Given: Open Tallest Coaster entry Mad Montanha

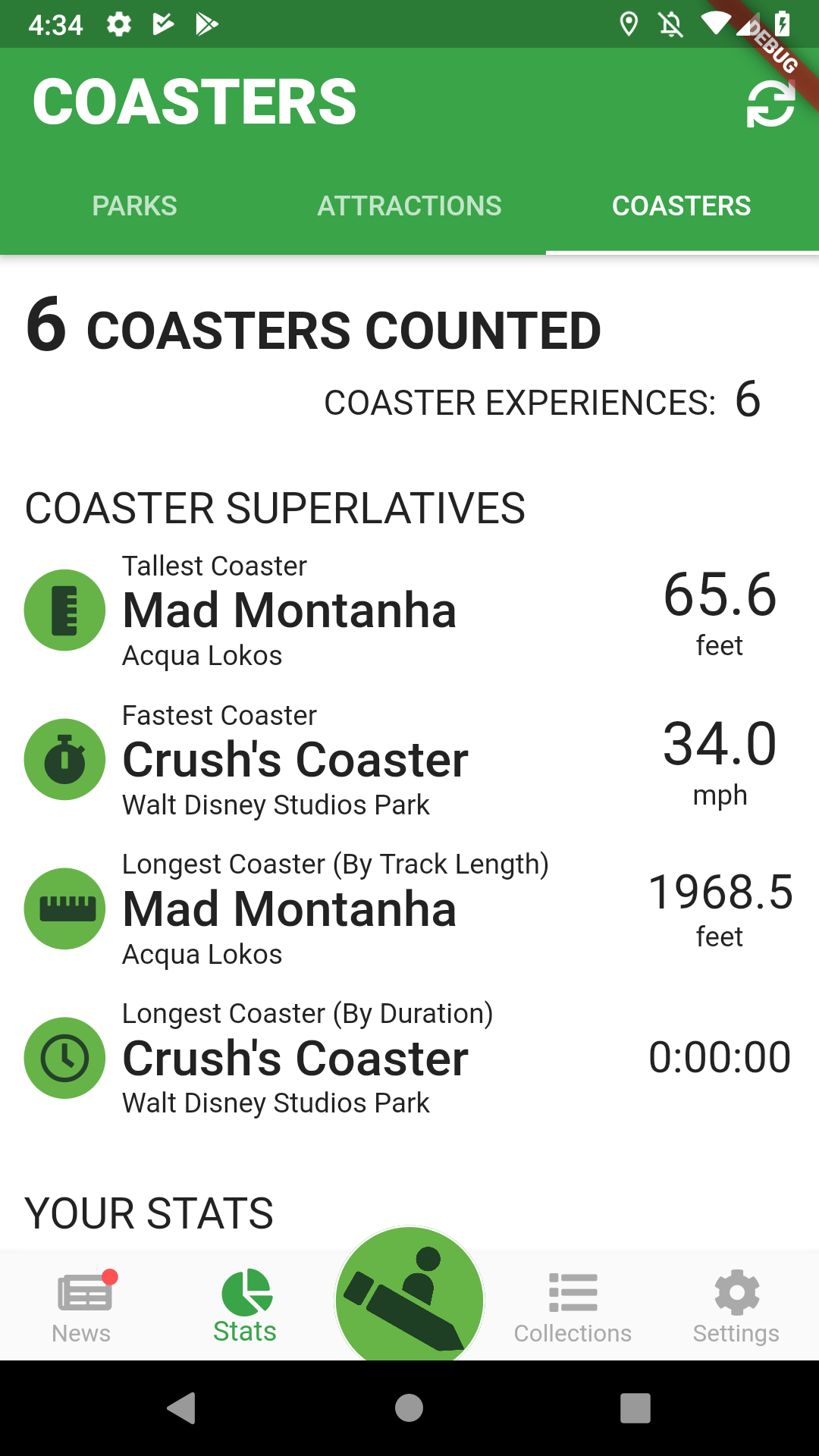Looking at the screenshot, I should coord(289,609).
